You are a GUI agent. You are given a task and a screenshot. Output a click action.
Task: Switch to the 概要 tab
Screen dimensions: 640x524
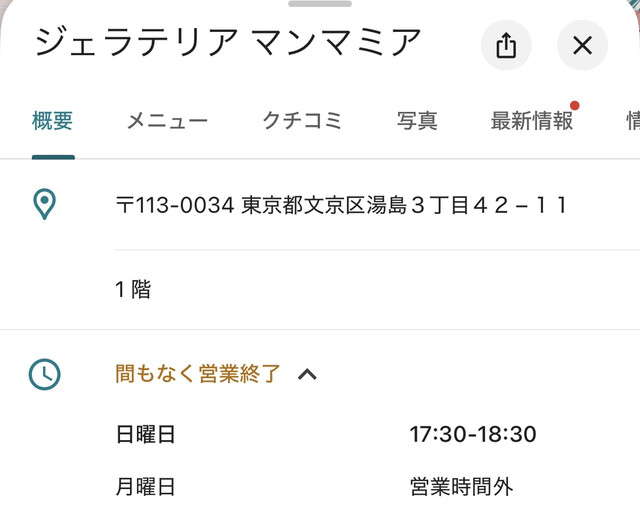point(52,122)
